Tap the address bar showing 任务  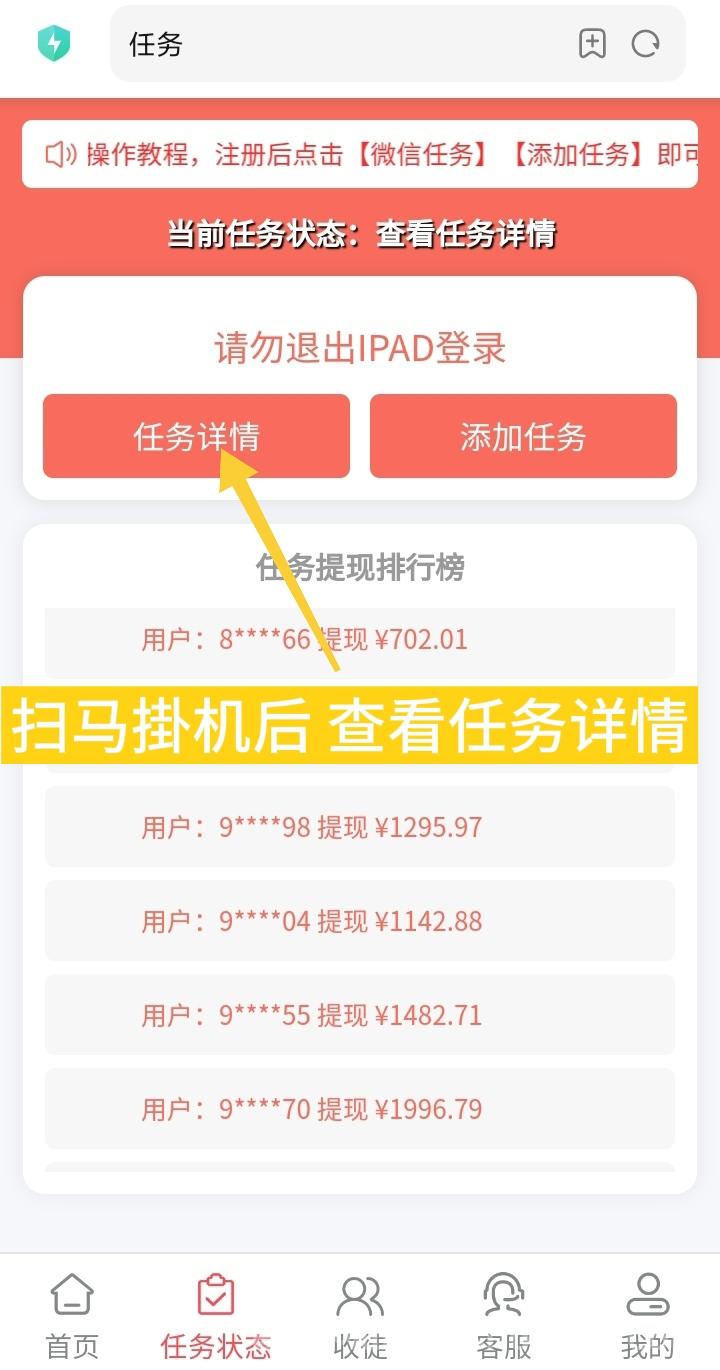(x=340, y=44)
